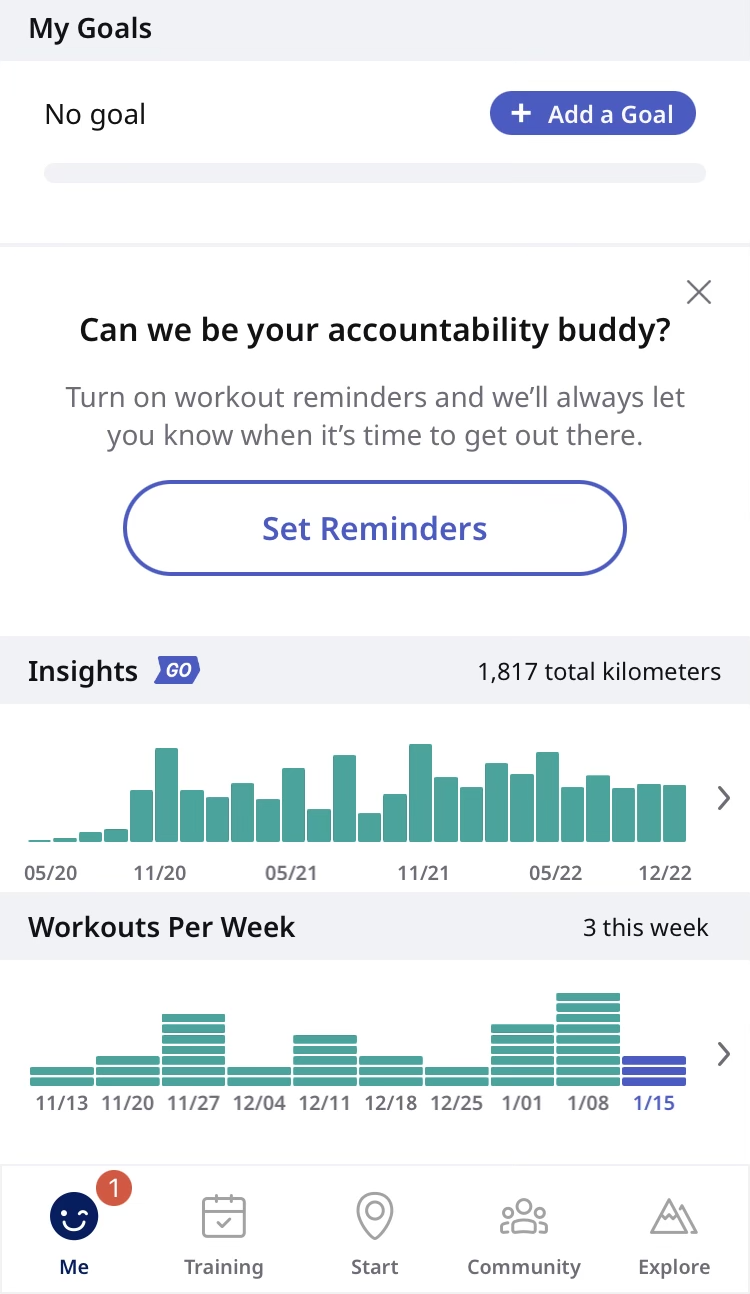The height and width of the screenshot is (1294, 750).
Task: Switch to the Community tab
Action: 524,1234
